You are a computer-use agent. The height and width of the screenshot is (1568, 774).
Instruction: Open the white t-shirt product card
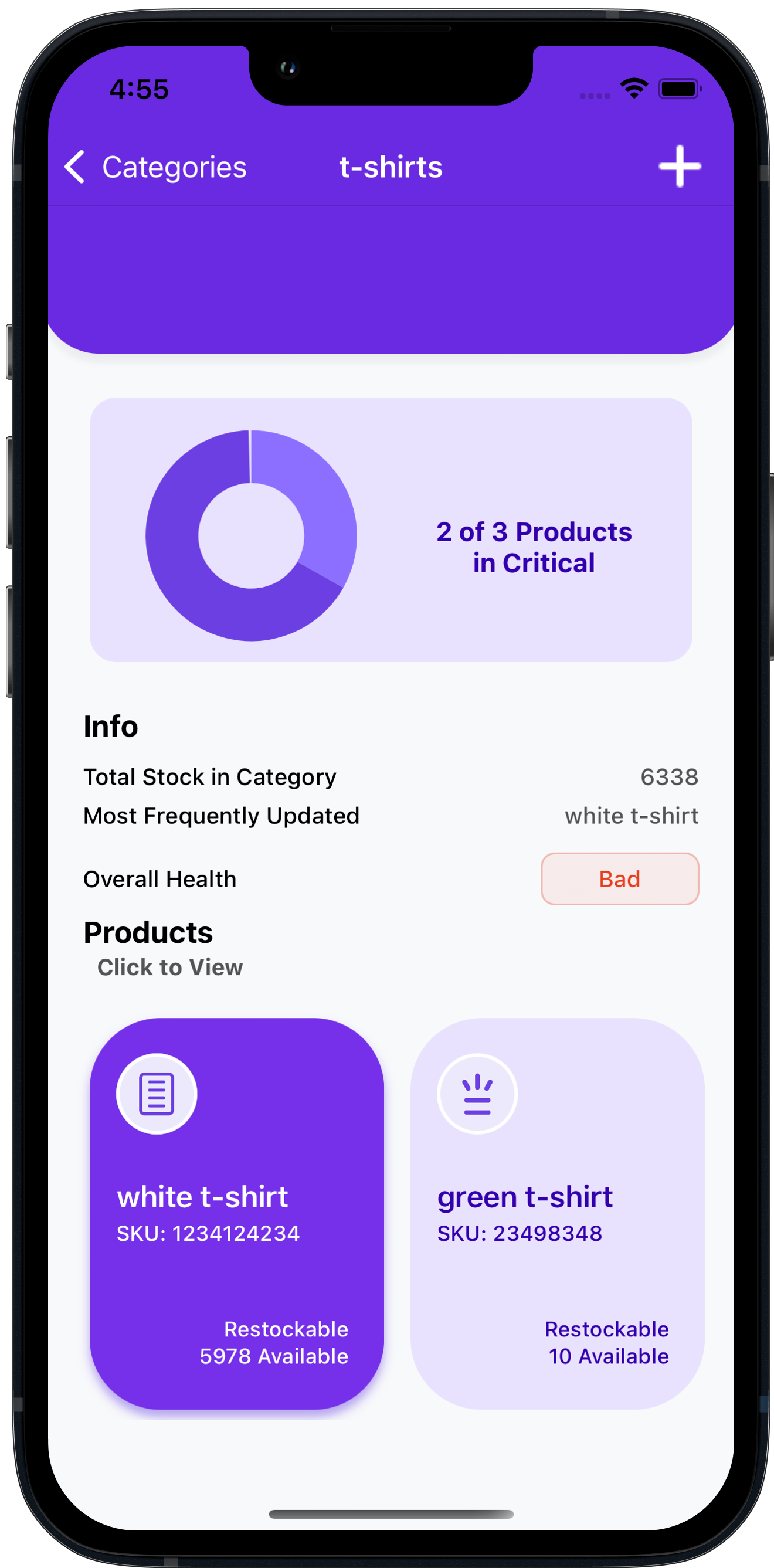[x=237, y=1213]
